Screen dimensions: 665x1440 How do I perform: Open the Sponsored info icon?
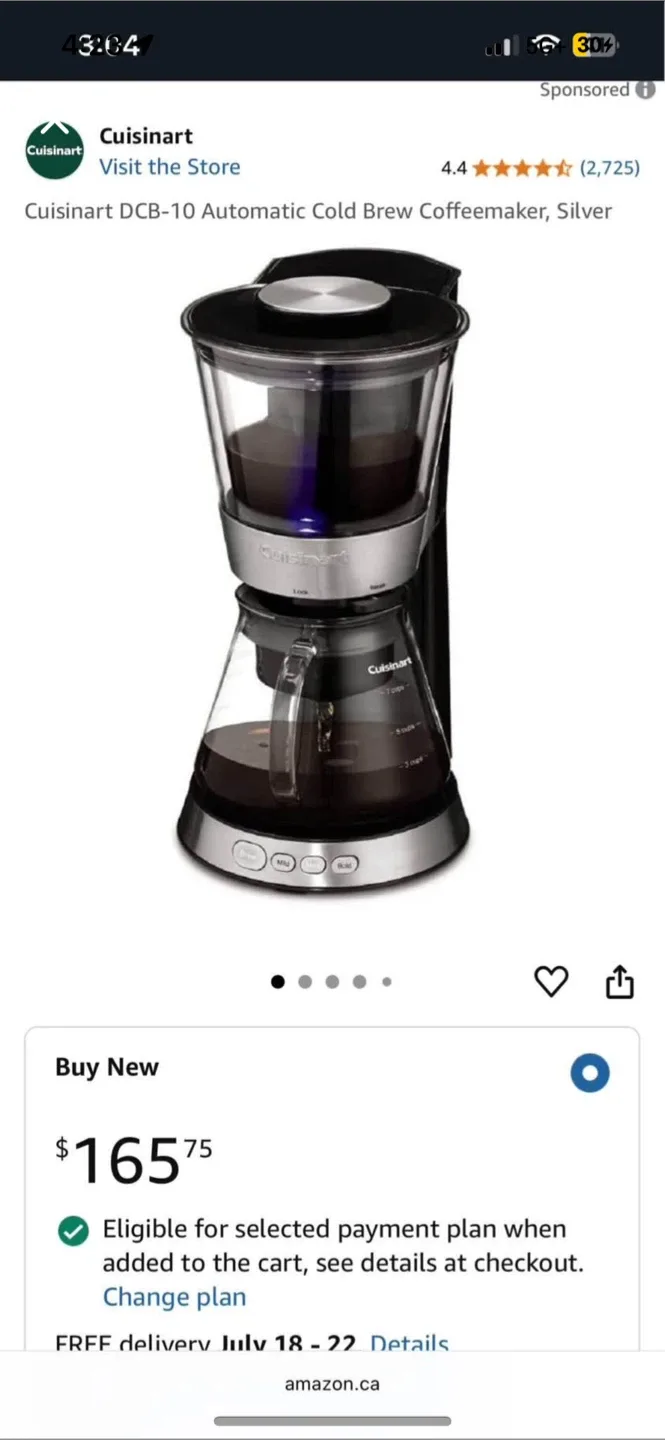[x=646, y=90]
